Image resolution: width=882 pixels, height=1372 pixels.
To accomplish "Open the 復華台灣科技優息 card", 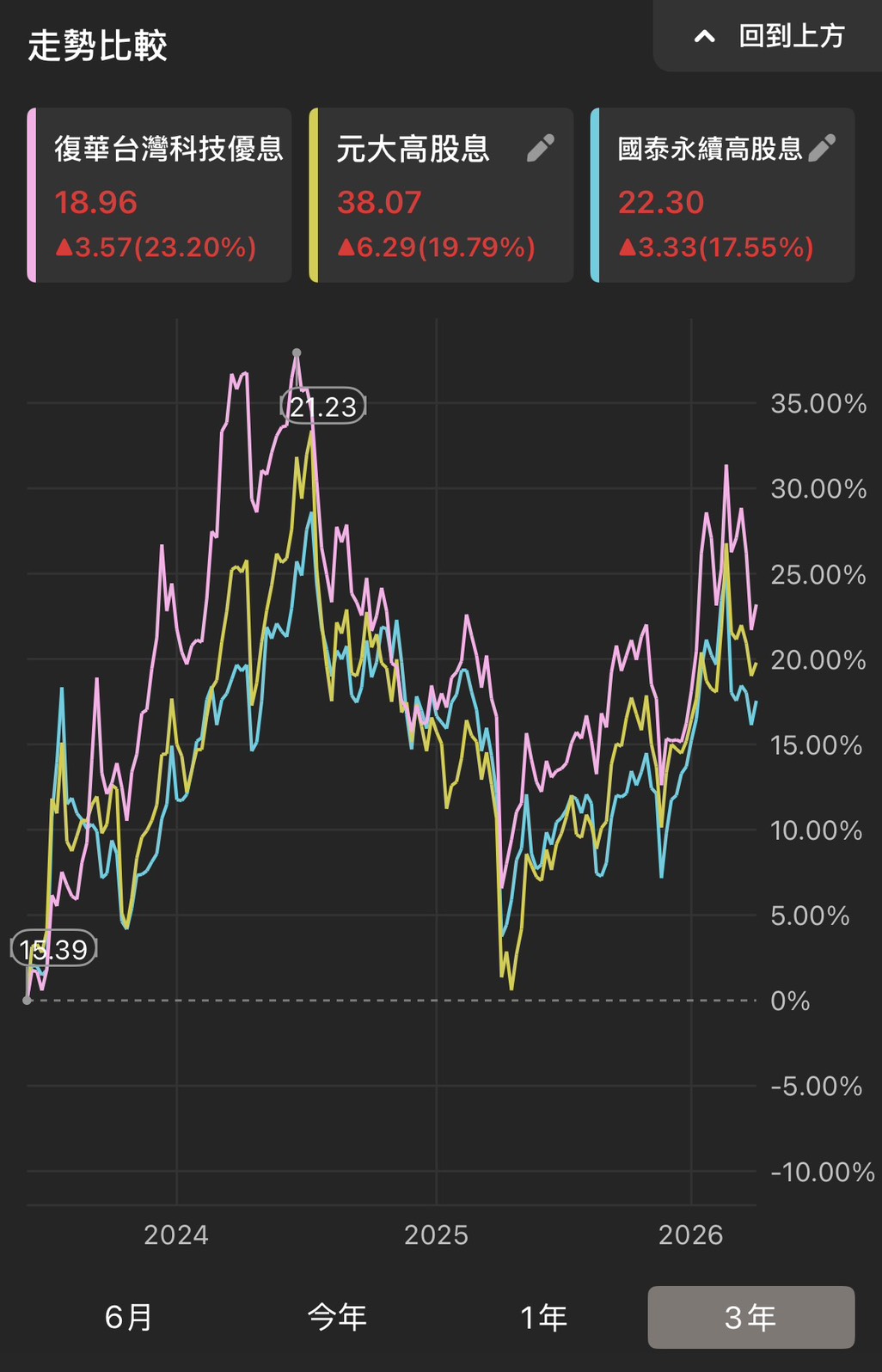I will (161, 195).
